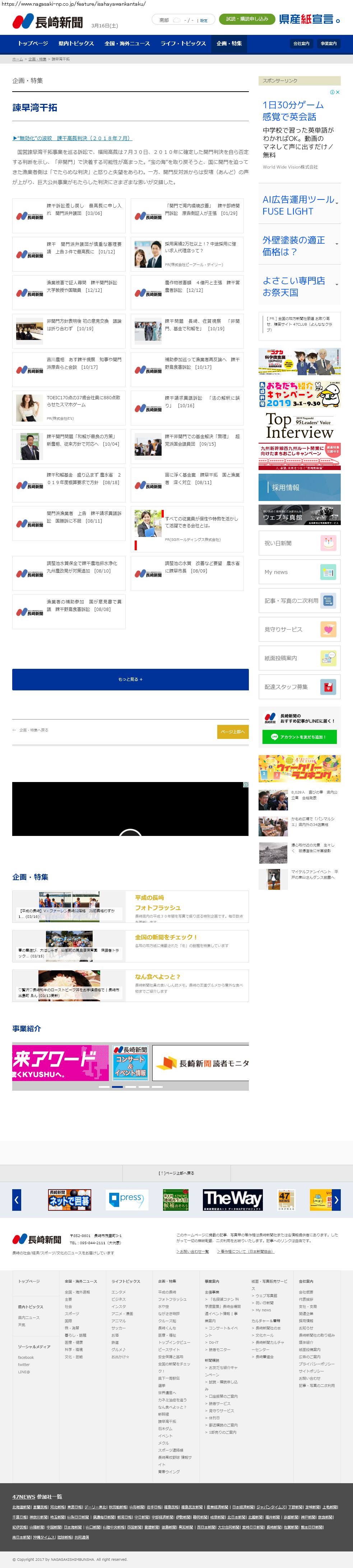Open 見守りサービス sidebar item
353x1568 pixels.
click(299, 629)
